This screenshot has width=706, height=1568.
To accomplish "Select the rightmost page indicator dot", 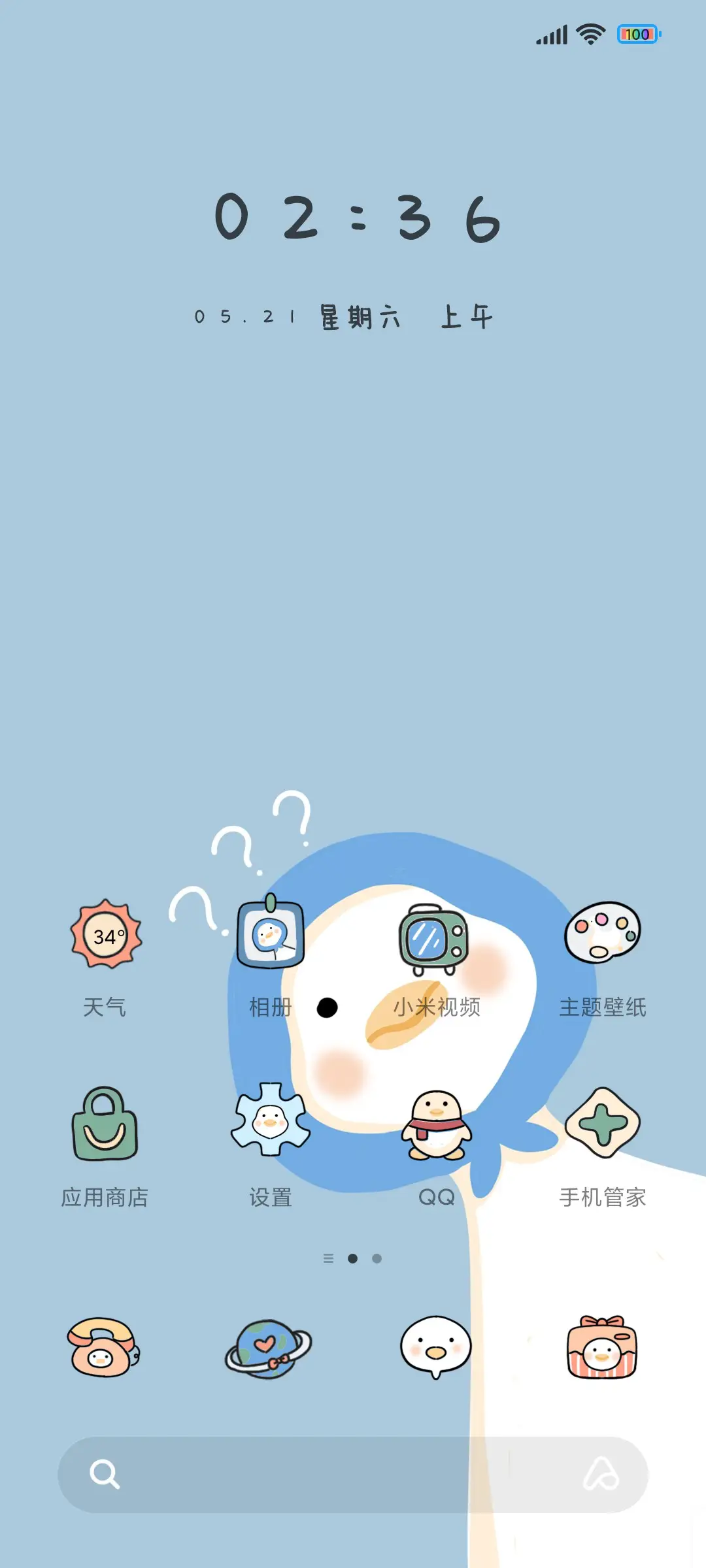I will pyautogui.click(x=378, y=1259).
